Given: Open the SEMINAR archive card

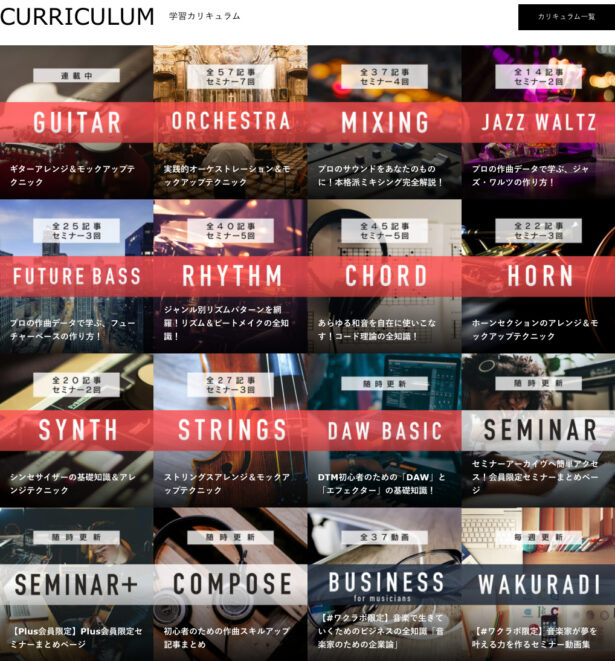Looking at the screenshot, I should pos(538,430).
